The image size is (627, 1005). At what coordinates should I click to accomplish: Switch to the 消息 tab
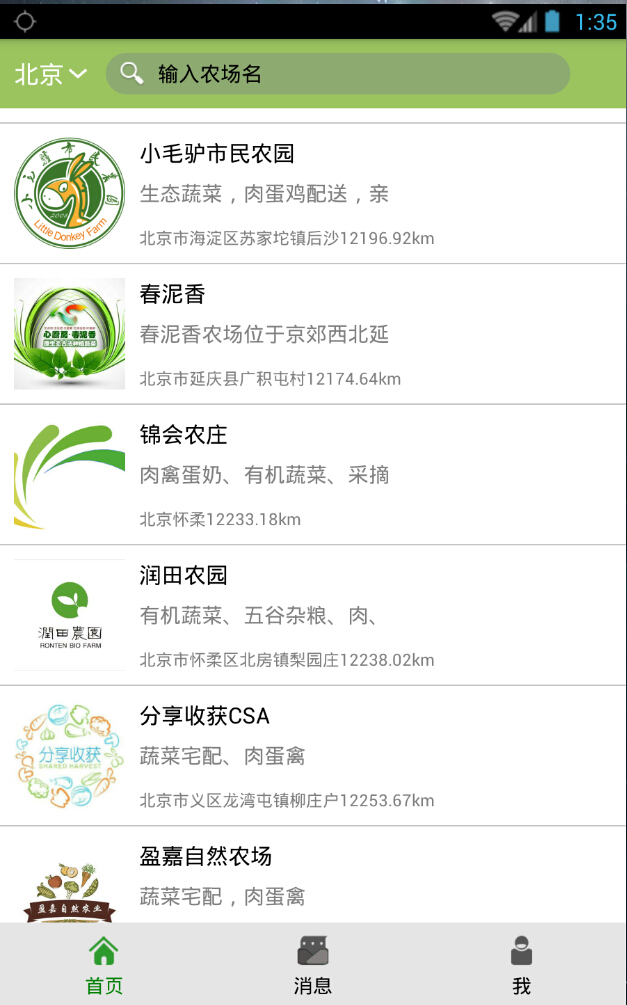(313, 965)
